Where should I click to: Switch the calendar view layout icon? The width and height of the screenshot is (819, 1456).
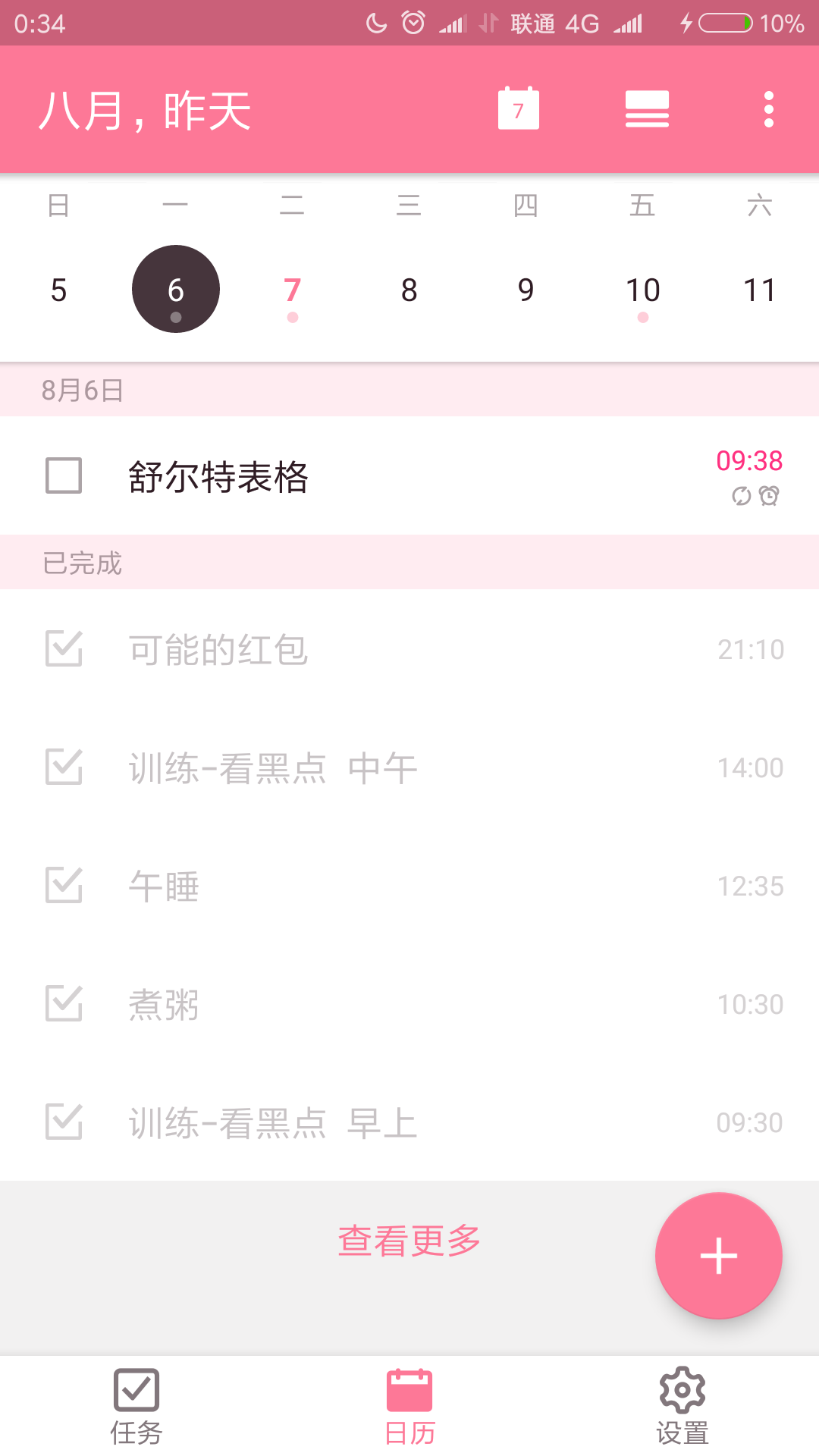click(647, 109)
